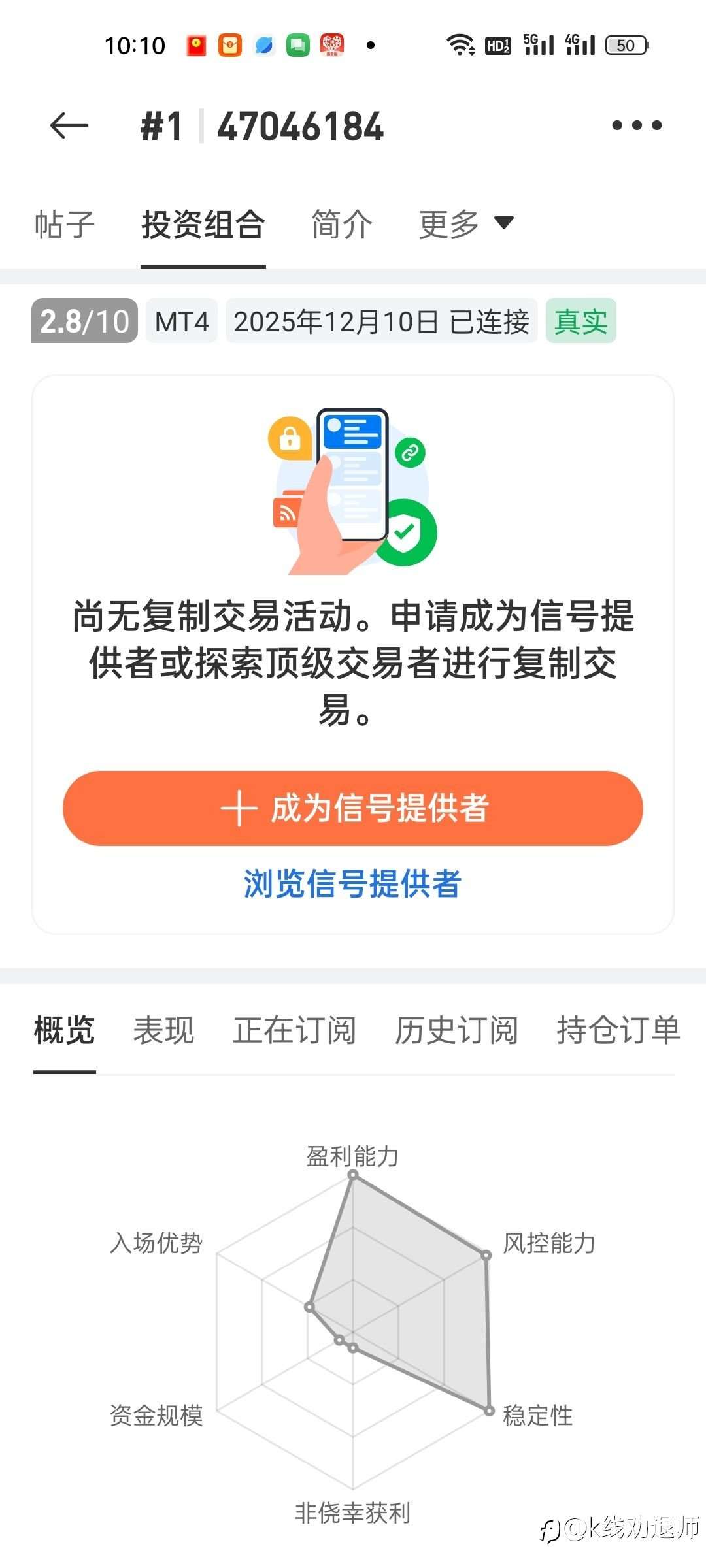Open the 持仓订单 tab

[618, 1029]
